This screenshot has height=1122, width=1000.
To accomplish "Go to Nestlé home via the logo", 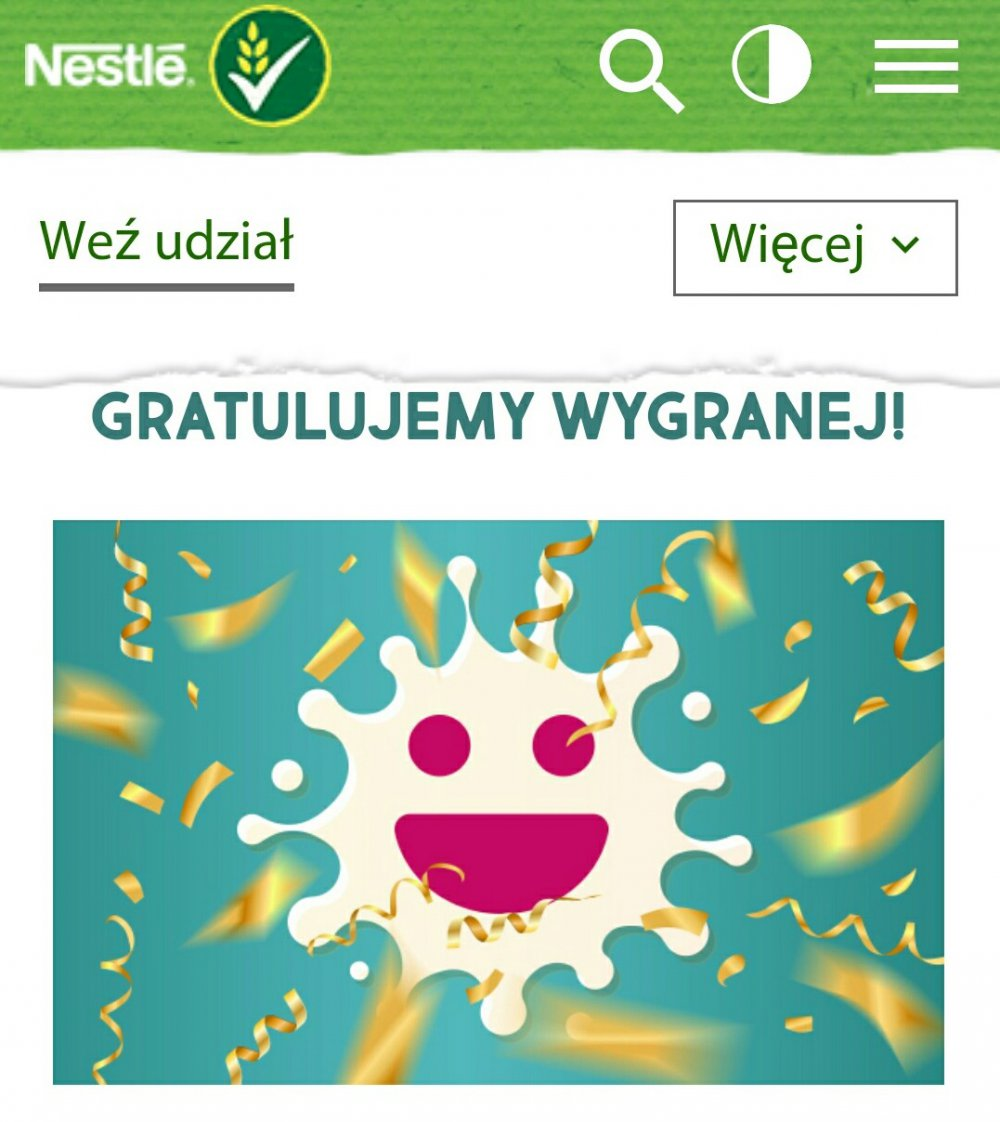I will (107, 66).
